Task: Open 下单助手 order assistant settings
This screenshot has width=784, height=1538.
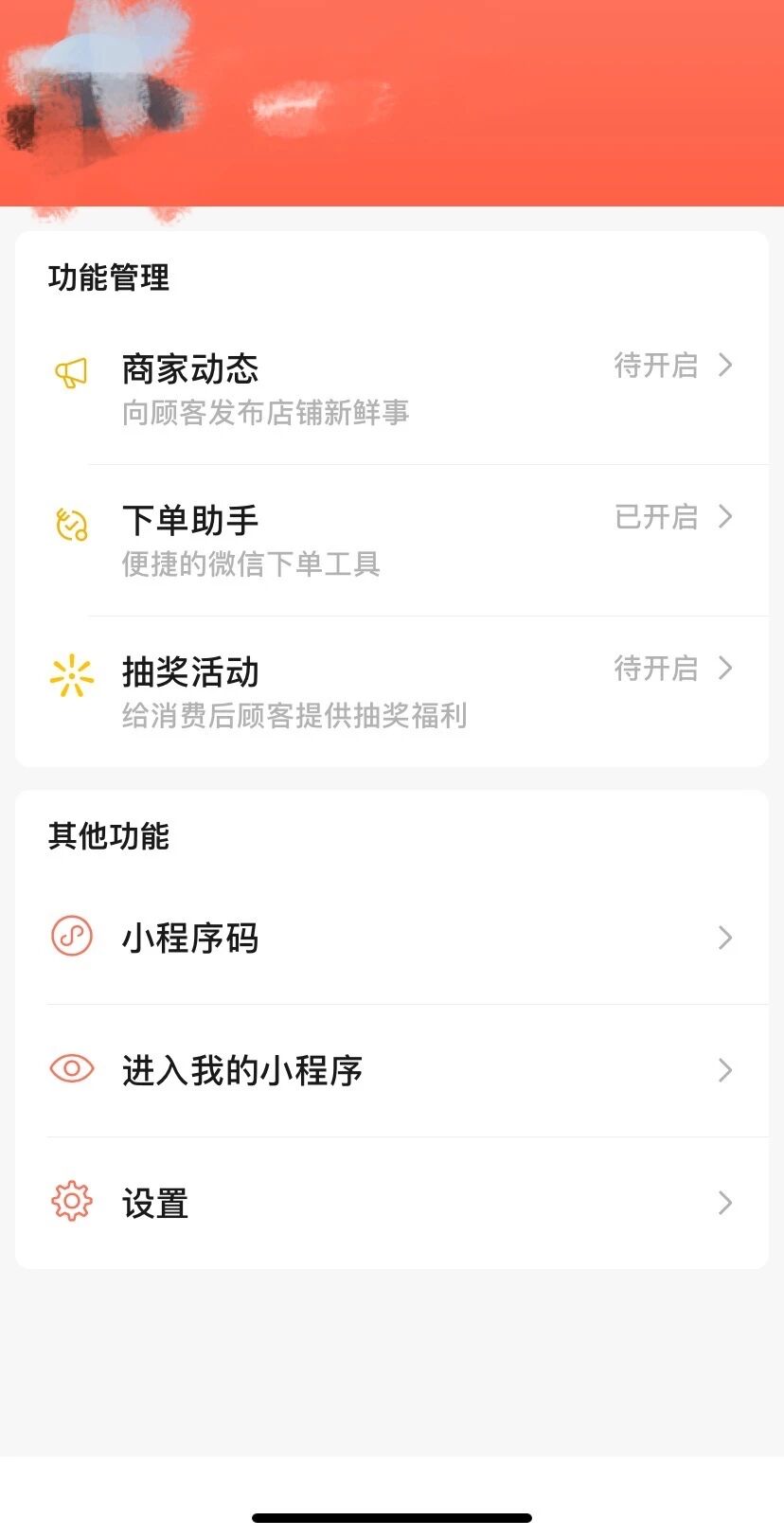Action: [392, 540]
